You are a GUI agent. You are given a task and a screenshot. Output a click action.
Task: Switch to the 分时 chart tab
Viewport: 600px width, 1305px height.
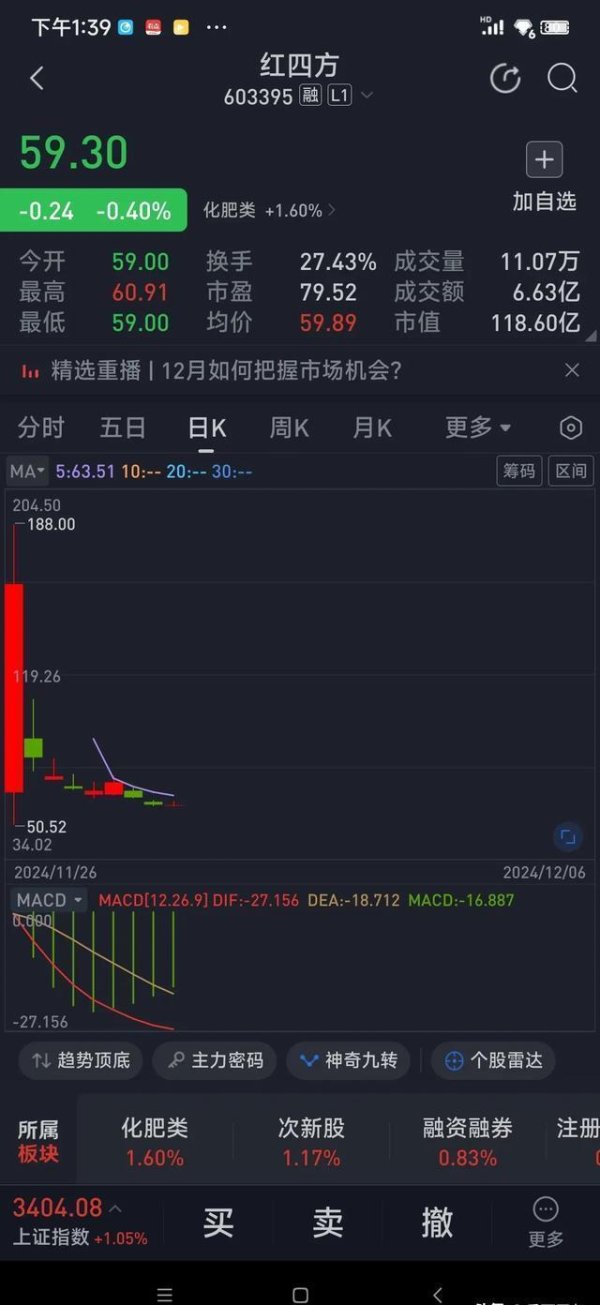coord(41,428)
